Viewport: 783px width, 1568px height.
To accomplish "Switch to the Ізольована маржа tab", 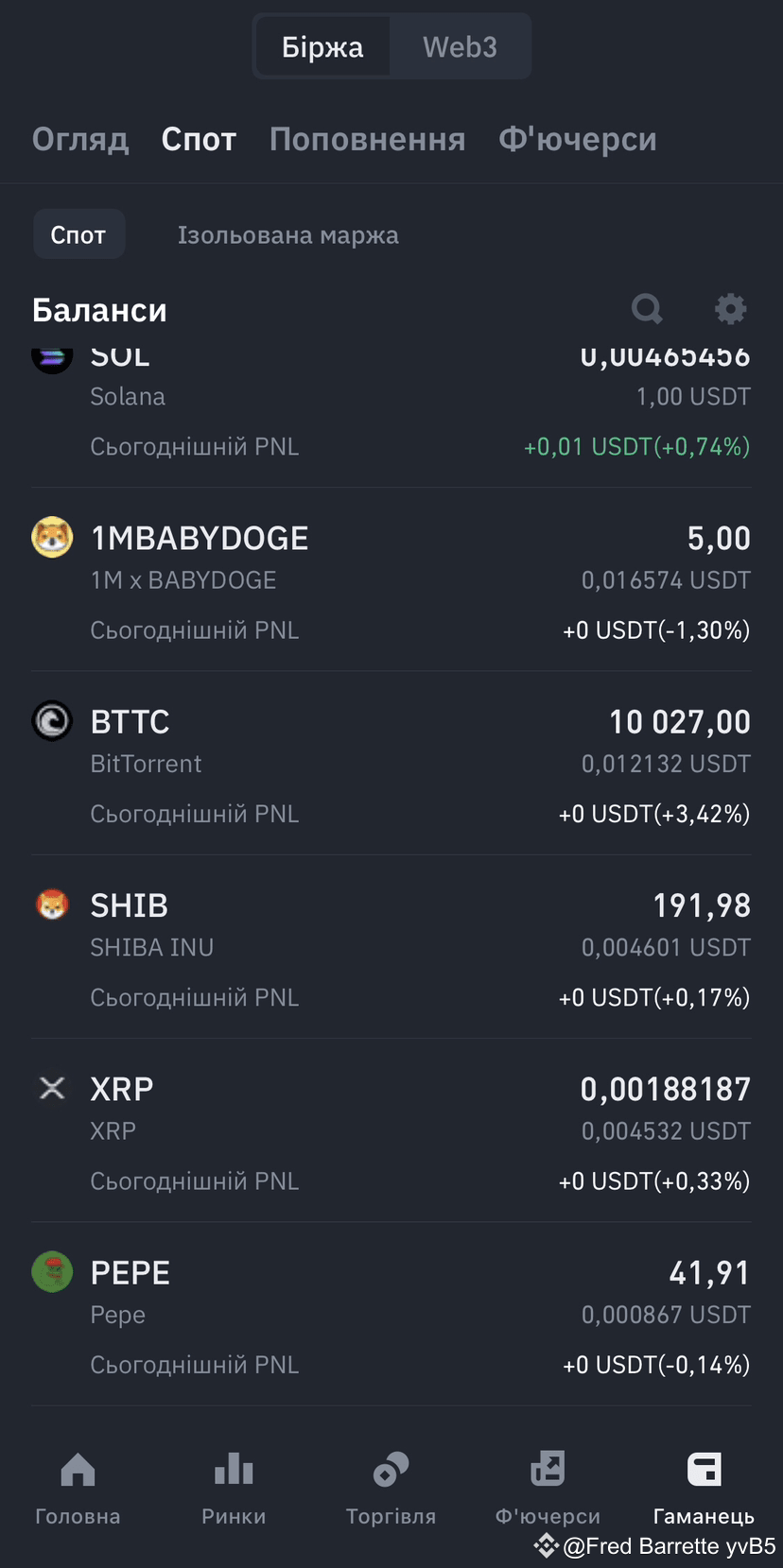I will [287, 234].
